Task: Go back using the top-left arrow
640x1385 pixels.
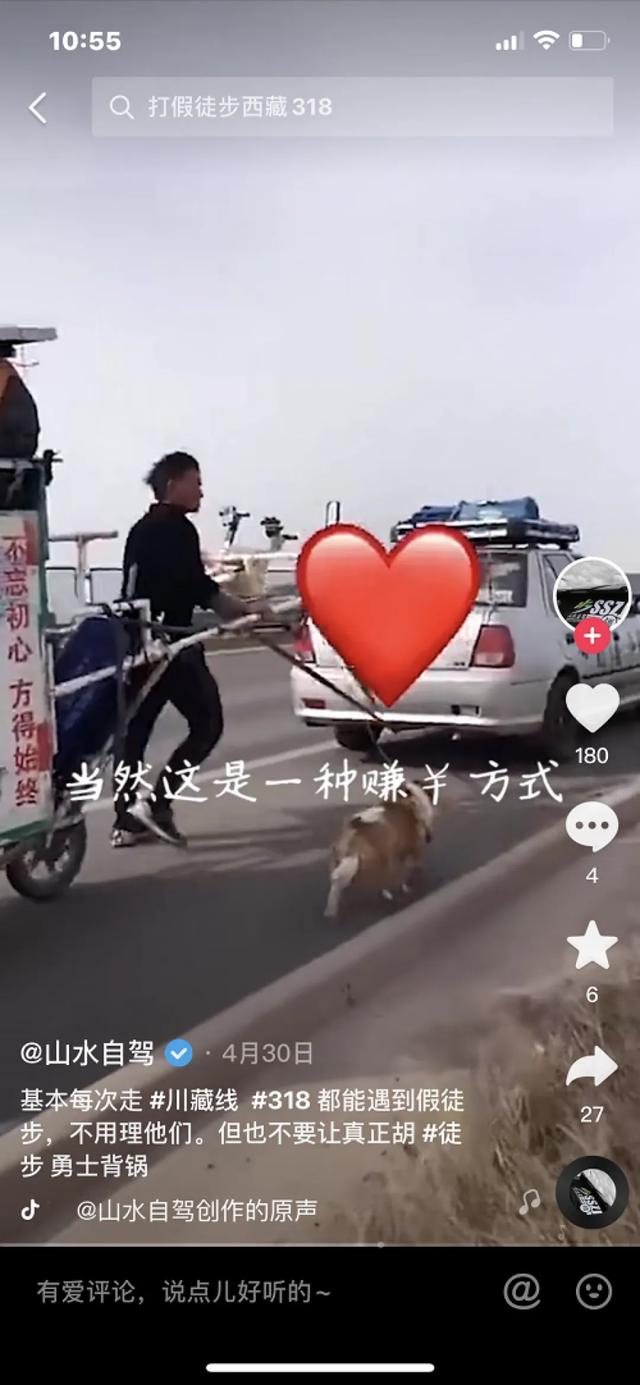Action: click(x=38, y=107)
